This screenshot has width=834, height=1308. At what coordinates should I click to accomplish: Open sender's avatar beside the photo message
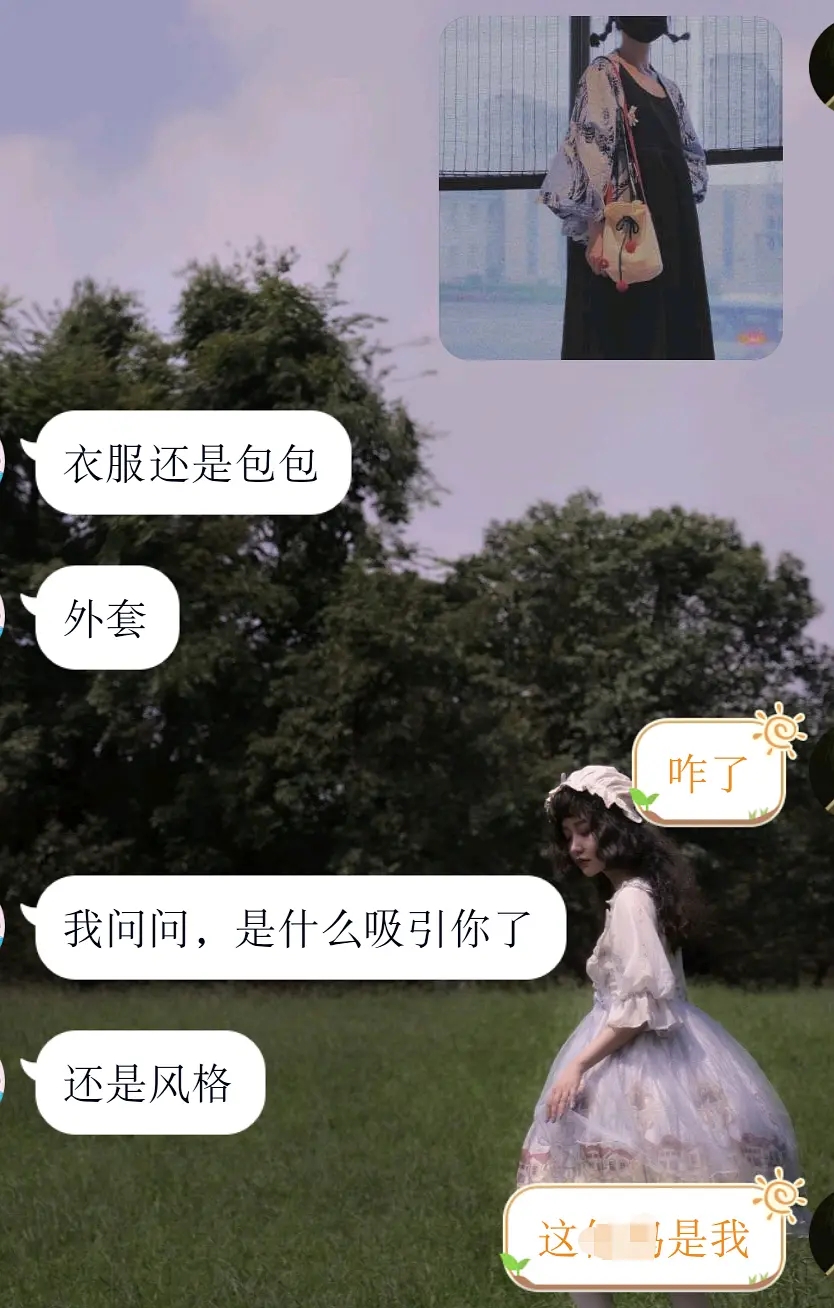[x=824, y=63]
